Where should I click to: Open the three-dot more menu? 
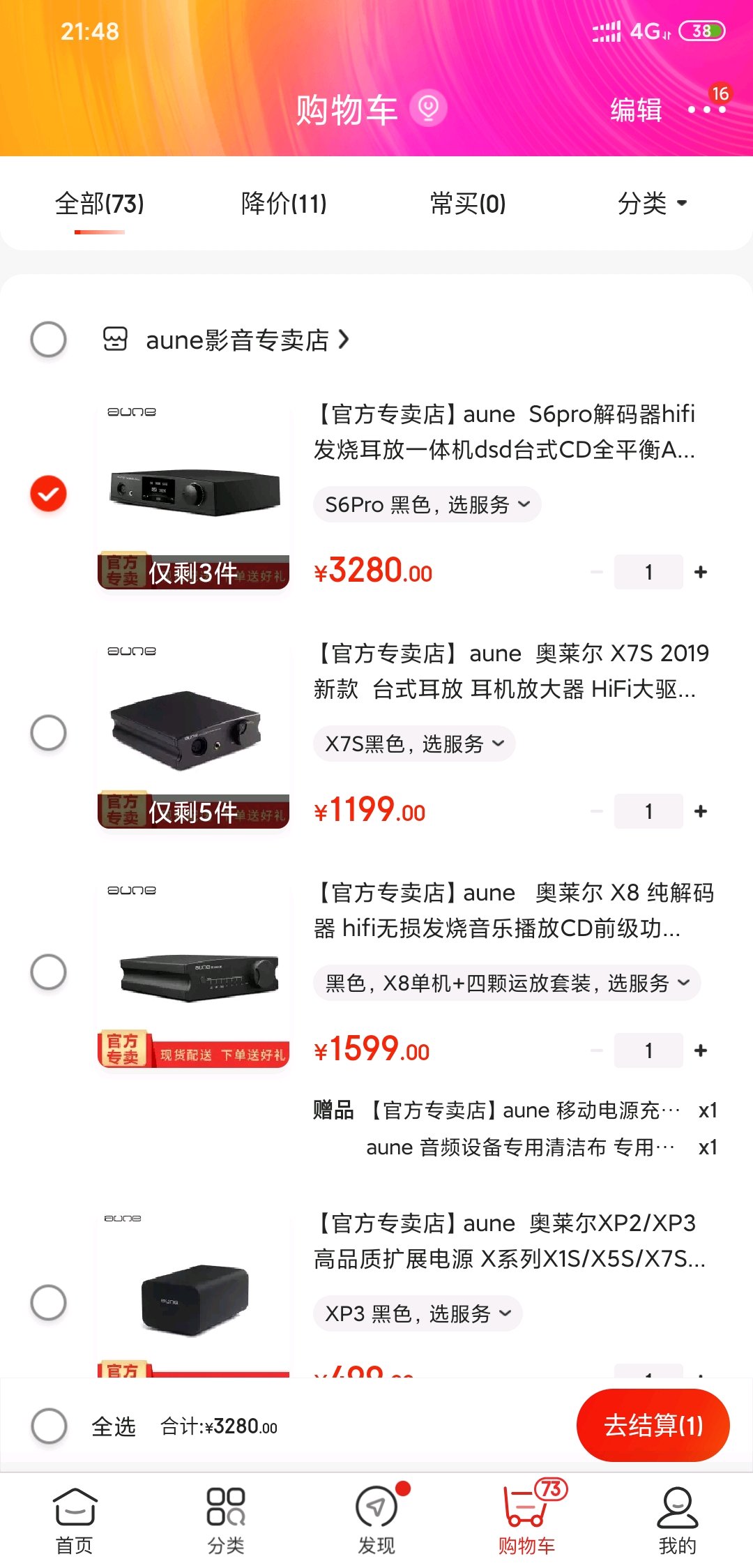tap(706, 110)
